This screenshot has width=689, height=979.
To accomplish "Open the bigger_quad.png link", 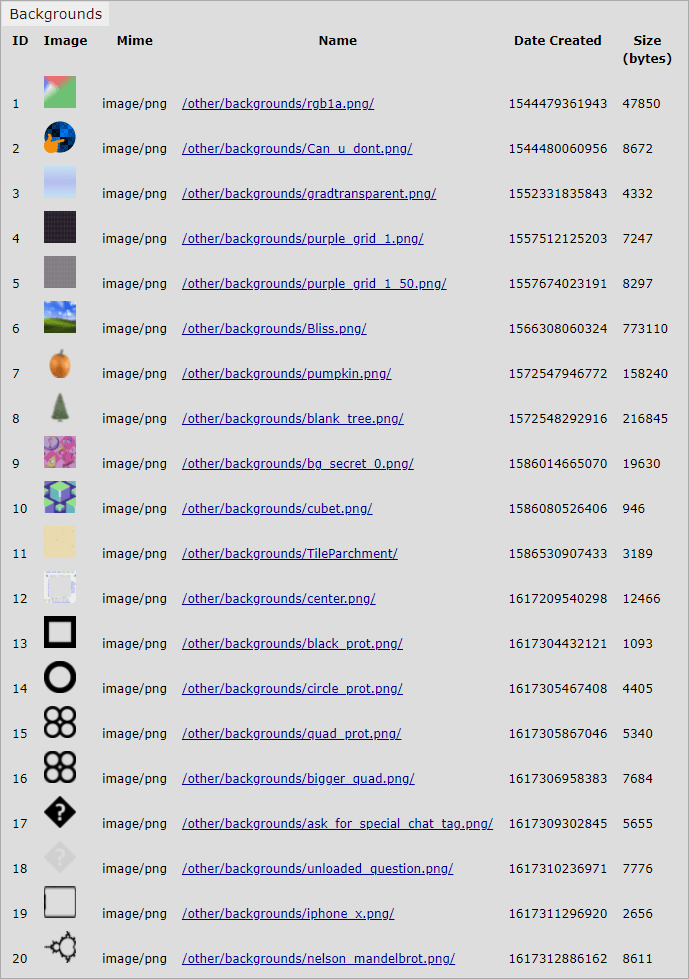I will pos(298,779).
